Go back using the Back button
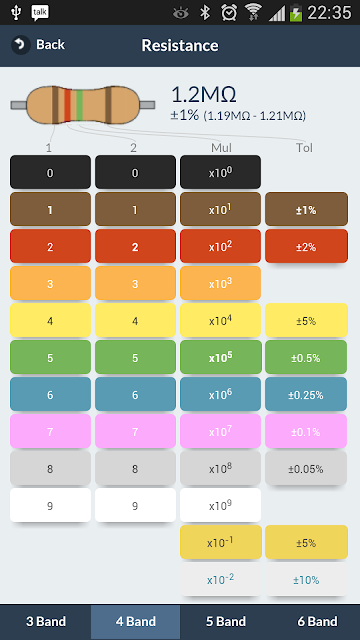360x640 pixels. point(38,44)
